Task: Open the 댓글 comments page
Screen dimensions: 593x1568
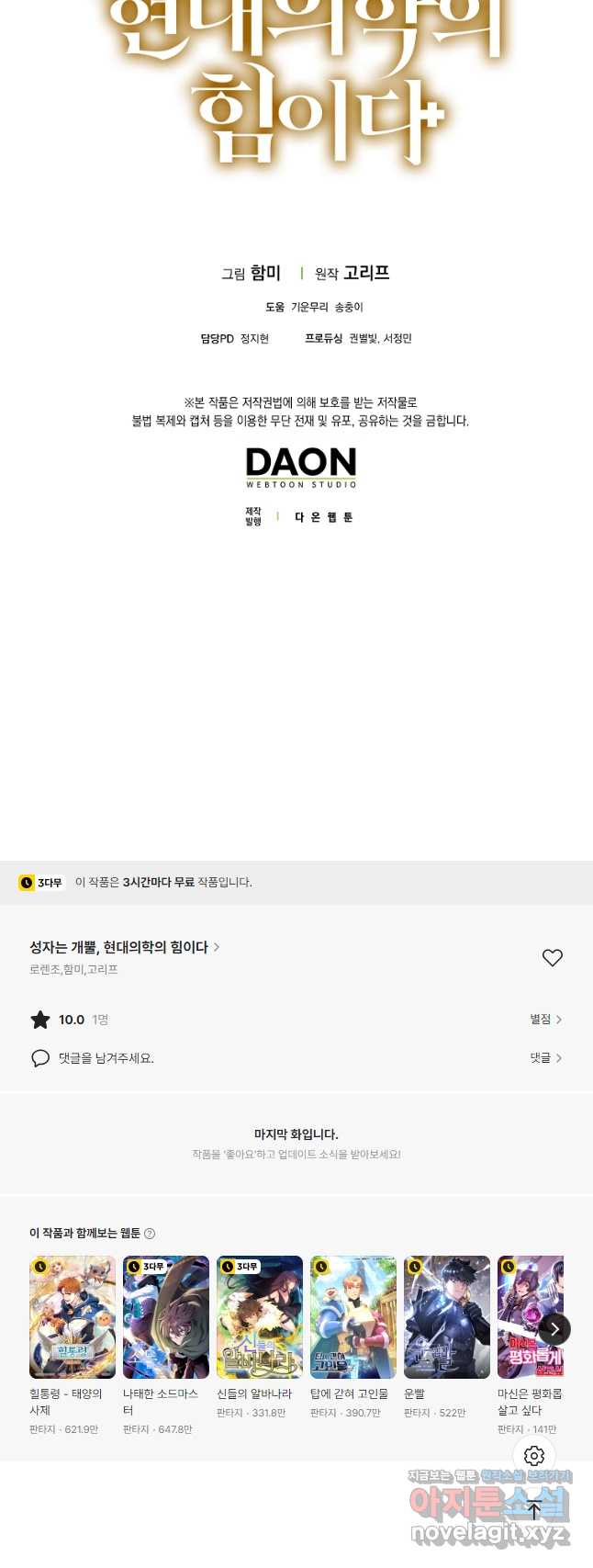Action: (x=545, y=1057)
